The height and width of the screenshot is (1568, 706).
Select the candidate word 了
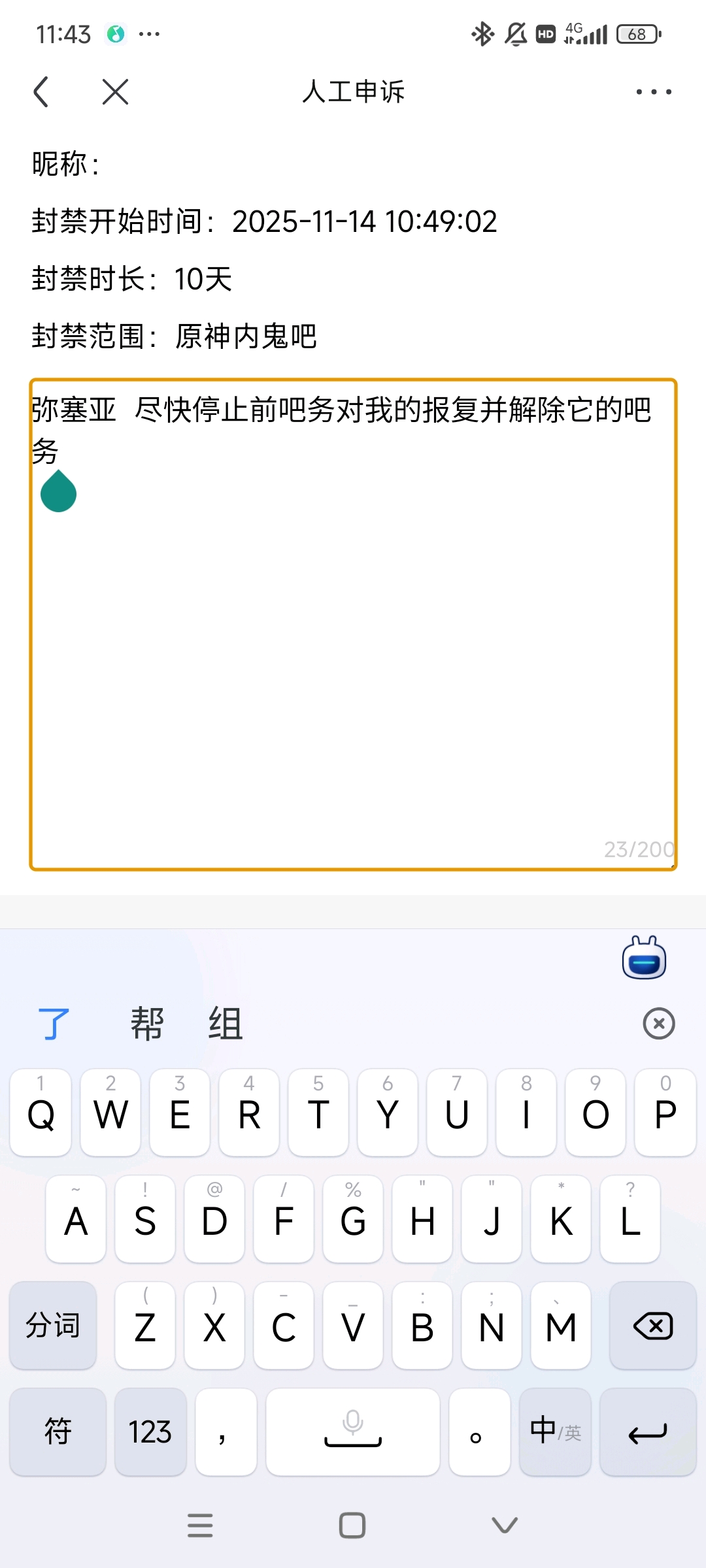click(54, 1023)
